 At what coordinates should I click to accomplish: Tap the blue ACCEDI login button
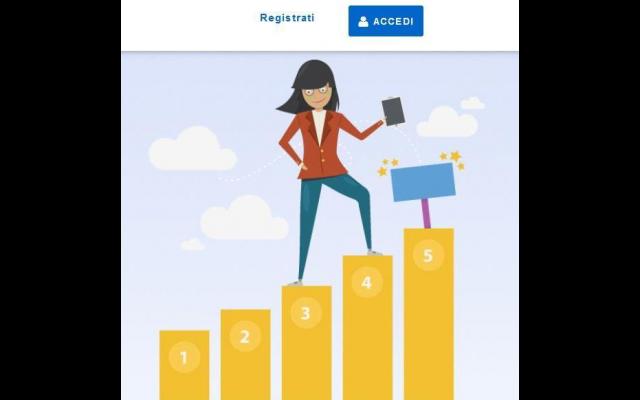[x=385, y=21]
